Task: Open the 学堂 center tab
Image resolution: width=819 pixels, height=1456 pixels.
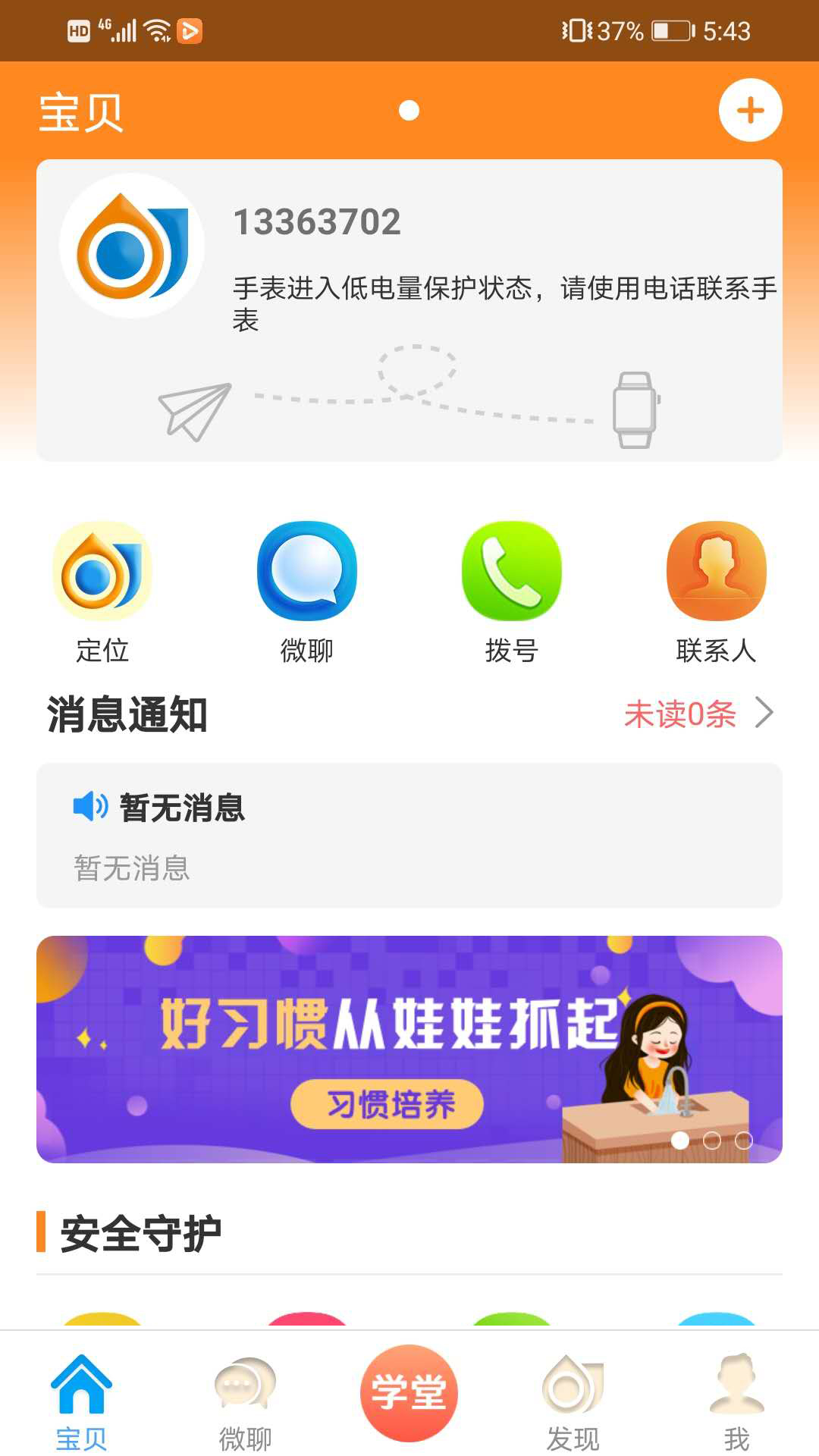Action: (409, 1394)
